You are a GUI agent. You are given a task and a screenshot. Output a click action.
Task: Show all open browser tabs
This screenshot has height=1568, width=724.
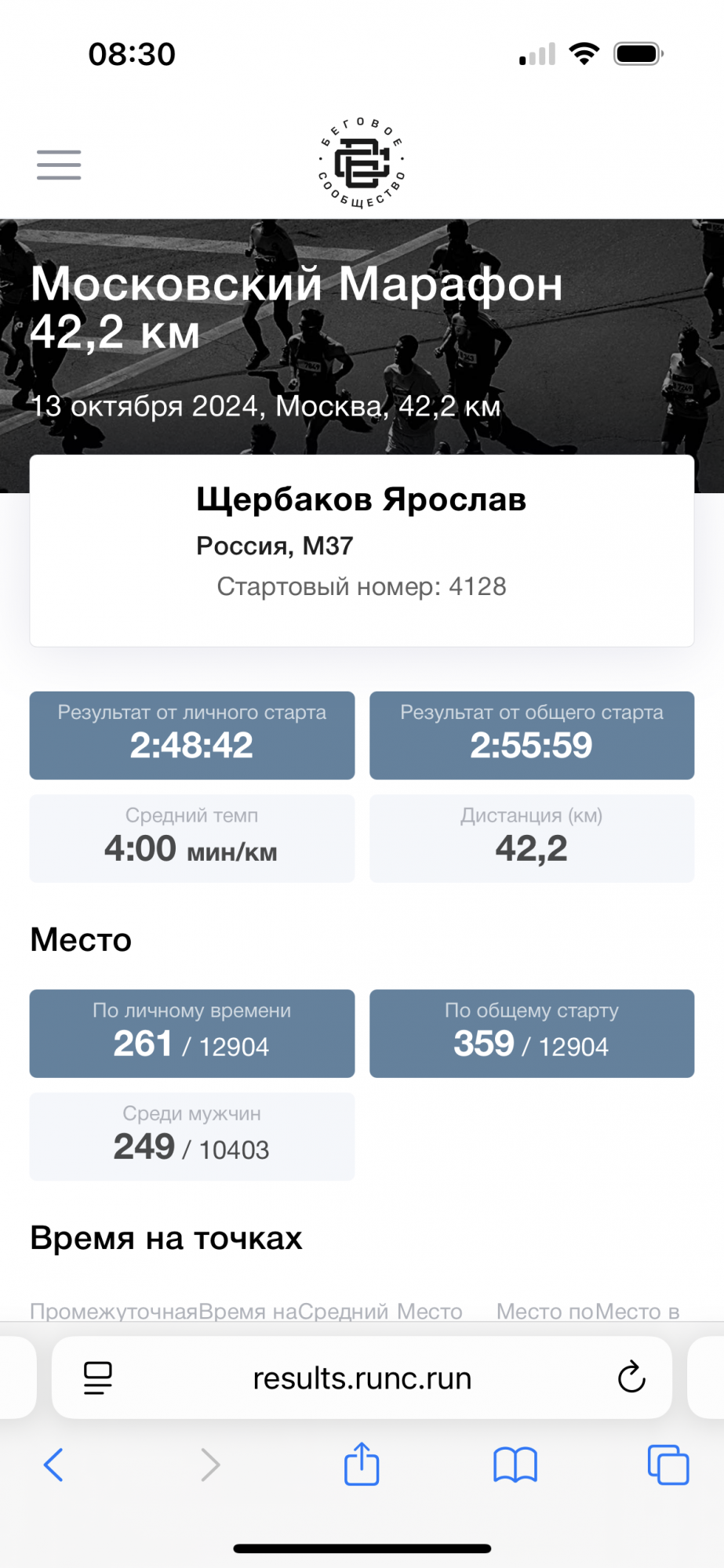668,1464
